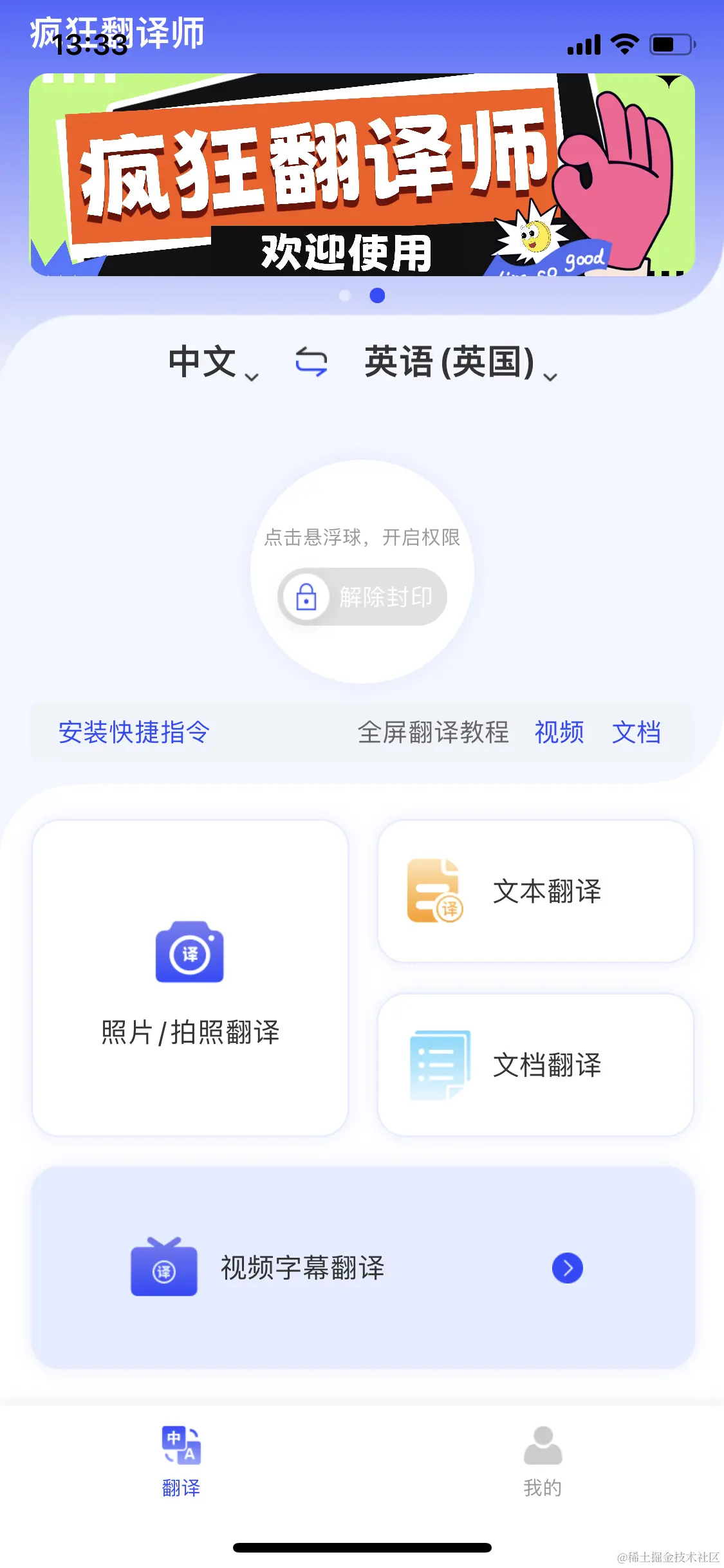Switch to the 翻译 tab
Screen dimensions: 724x1568
point(181,1474)
